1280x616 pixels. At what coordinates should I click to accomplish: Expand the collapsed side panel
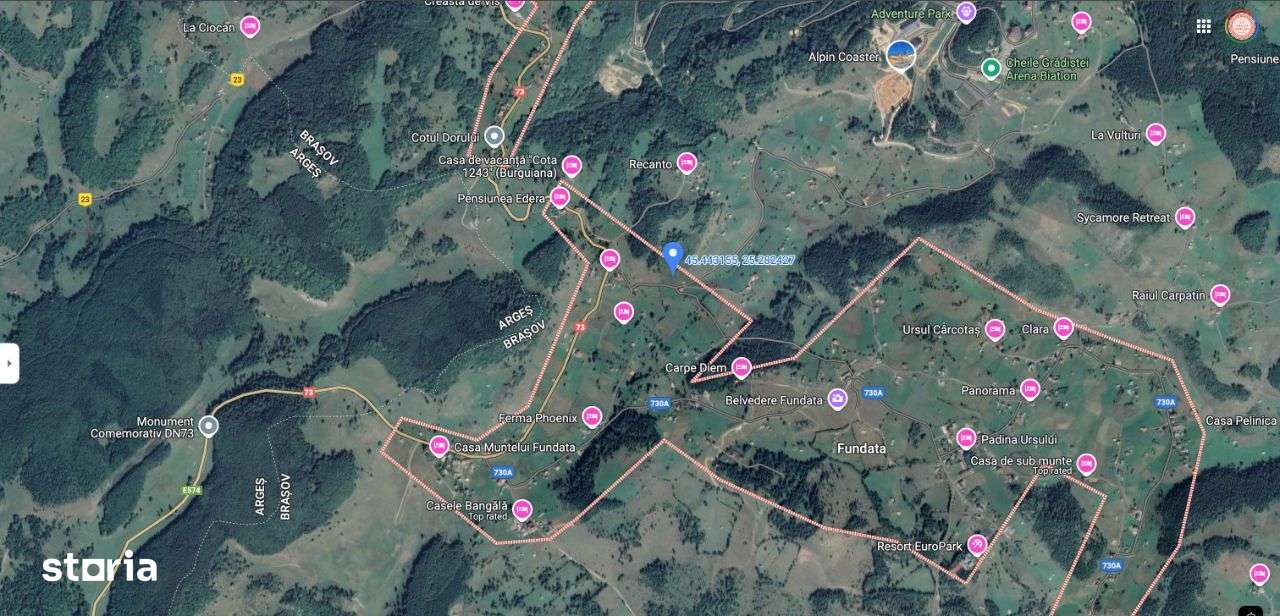[x=9, y=363]
